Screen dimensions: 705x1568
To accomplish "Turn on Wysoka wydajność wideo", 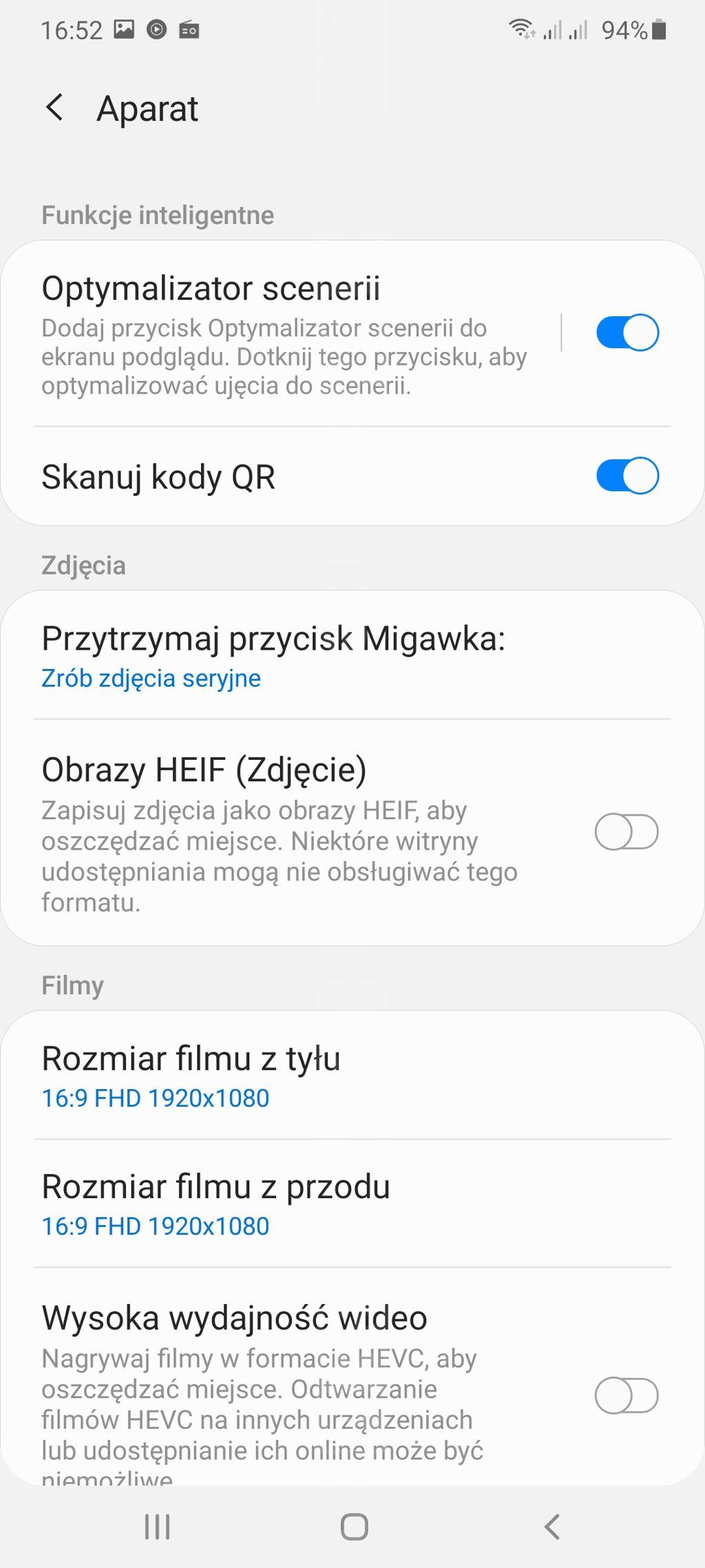I will (x=627, y=1396).
